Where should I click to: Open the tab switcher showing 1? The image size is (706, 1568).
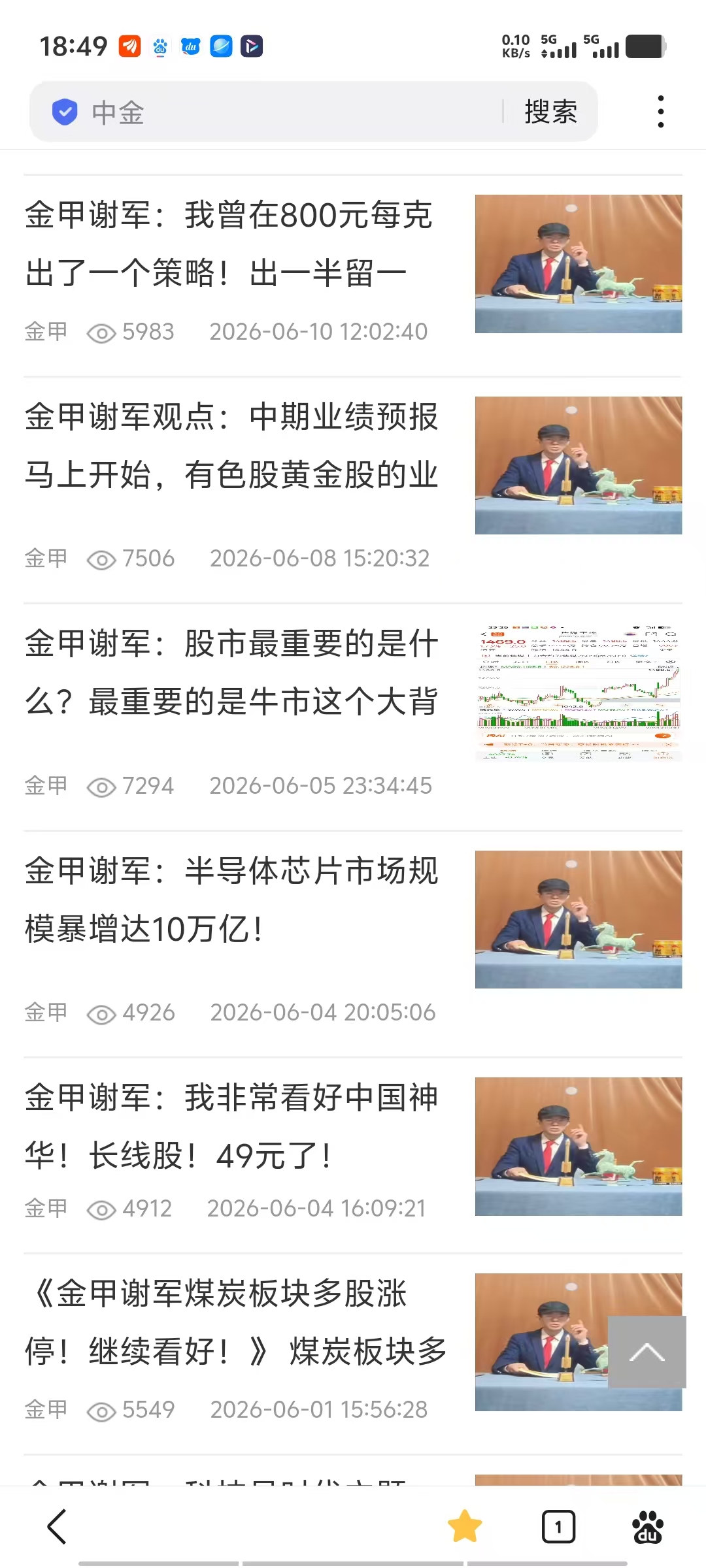point(558,1527)
